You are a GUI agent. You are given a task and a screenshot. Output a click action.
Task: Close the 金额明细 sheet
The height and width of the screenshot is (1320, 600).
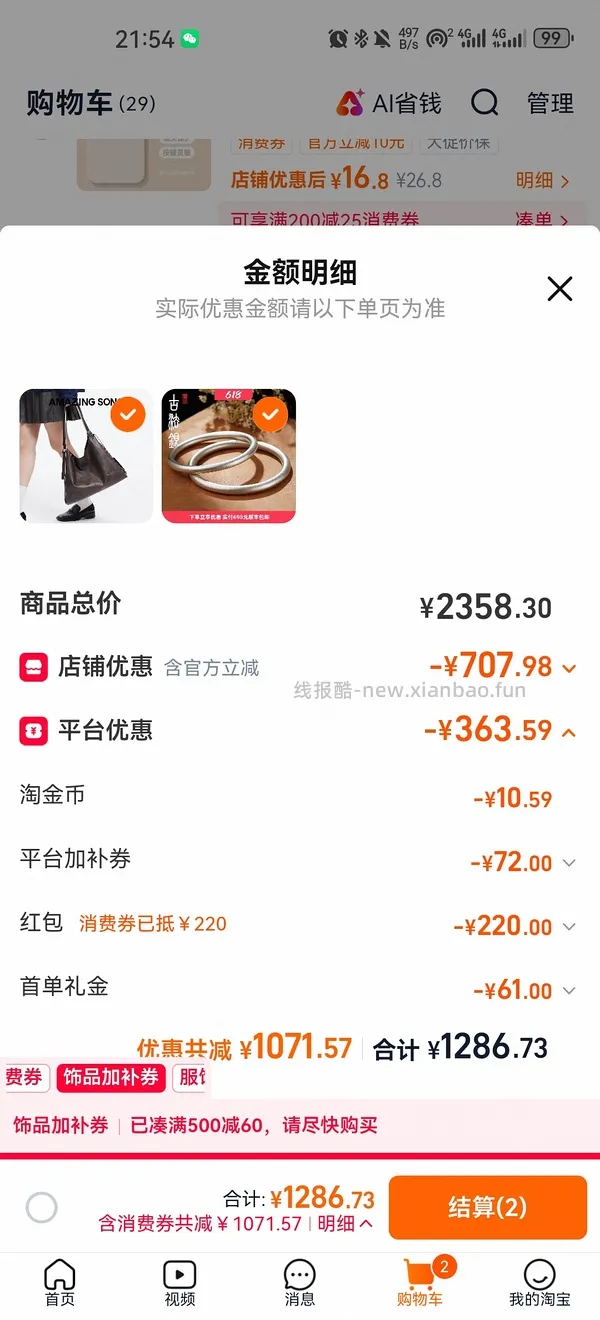[x=560, y=289]
